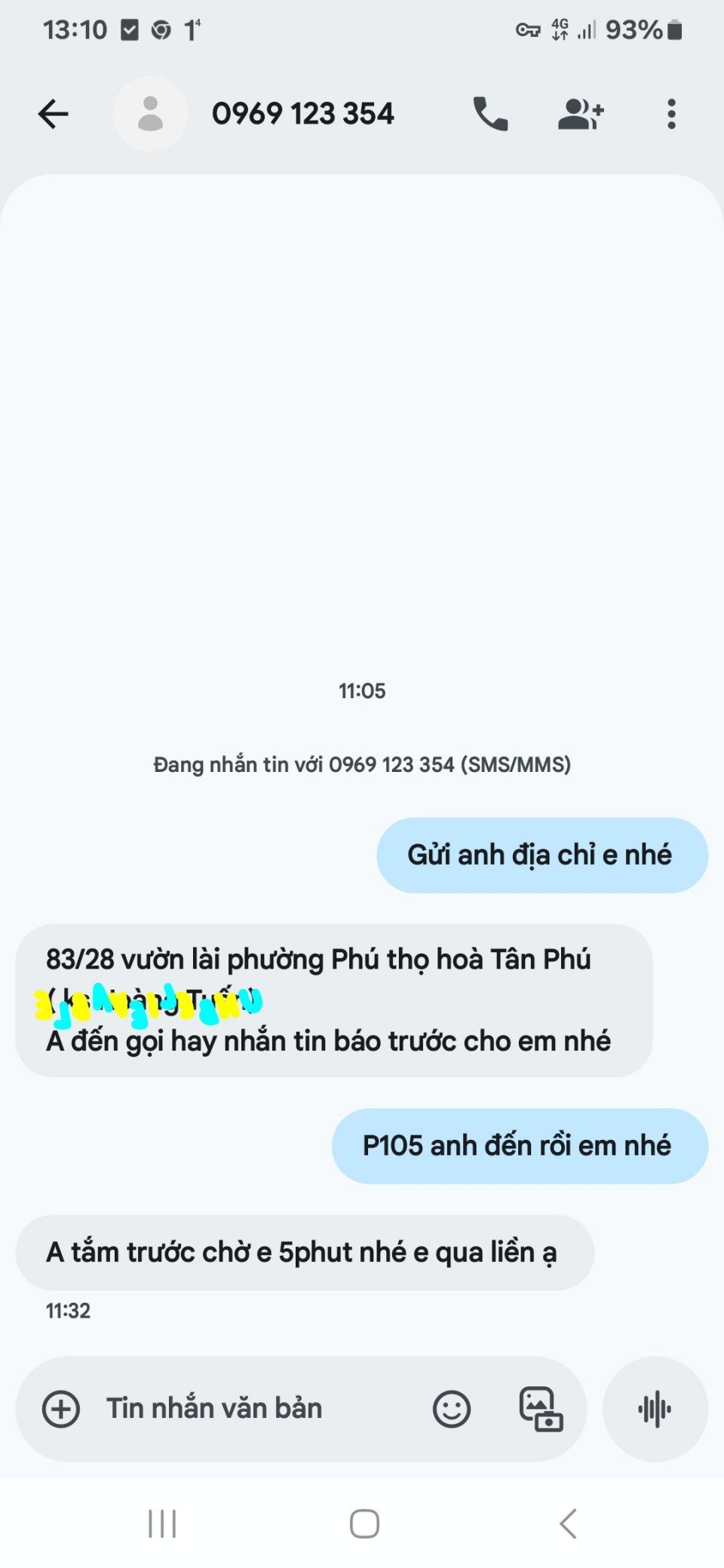Open the plus attachment menu

tap(61, 1409)
